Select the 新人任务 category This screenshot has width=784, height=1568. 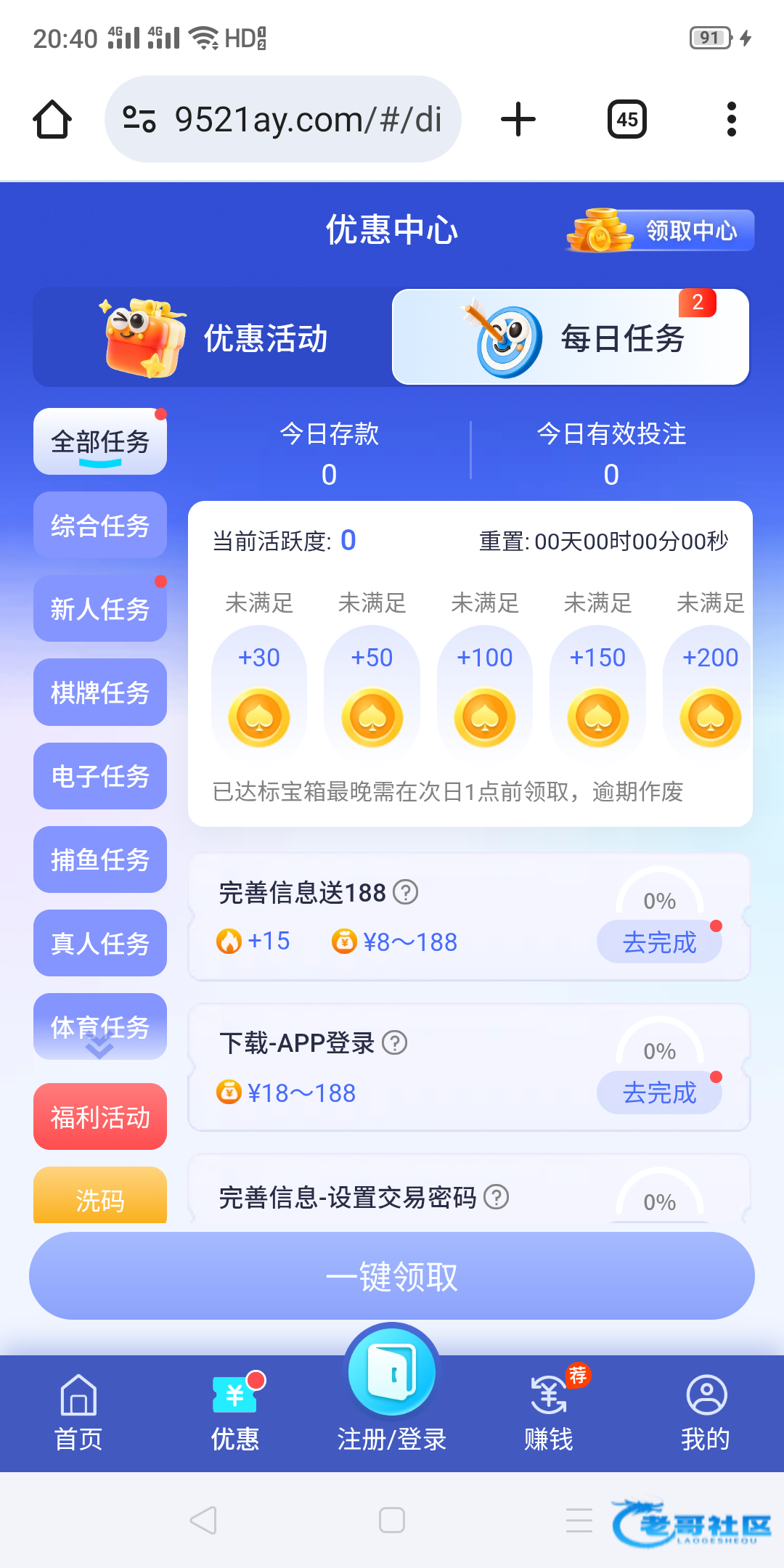pyautogui.click(x=100, y=609)
